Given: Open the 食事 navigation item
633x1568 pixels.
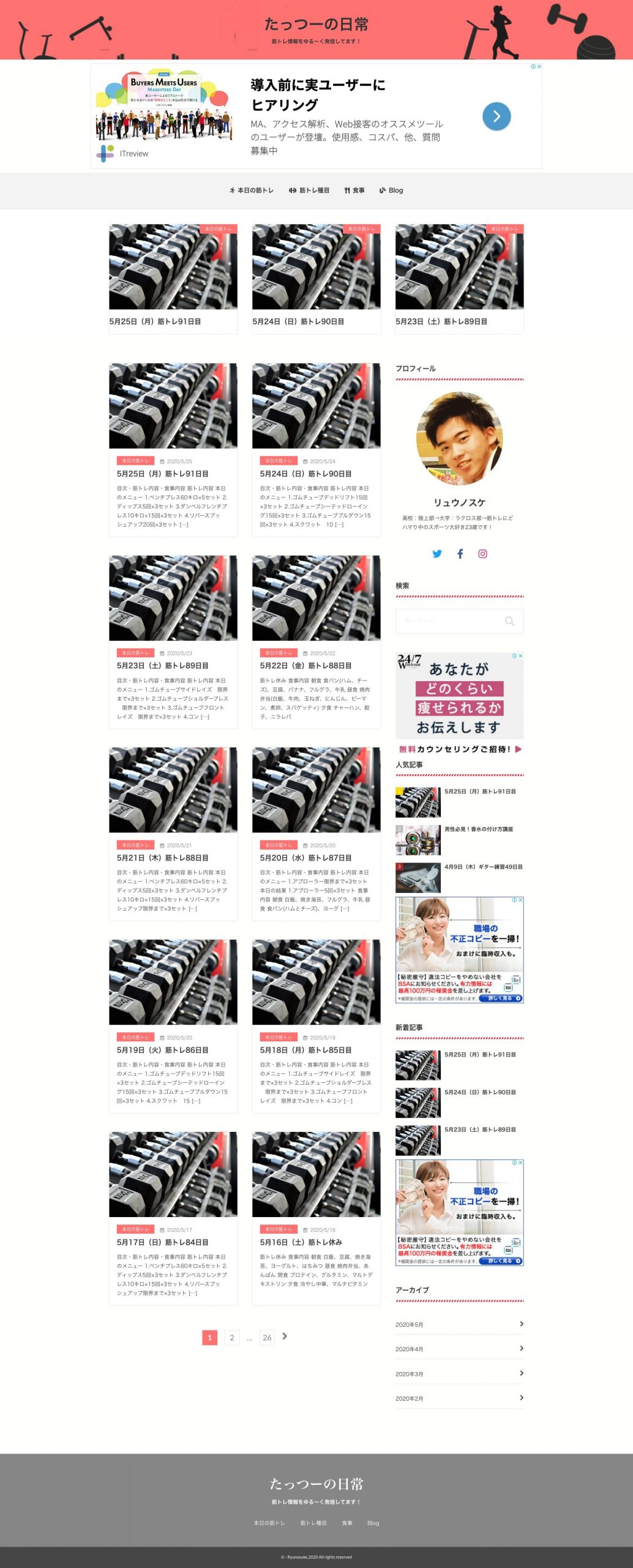Looking at the screenshot, I should [x=354, y=190].
